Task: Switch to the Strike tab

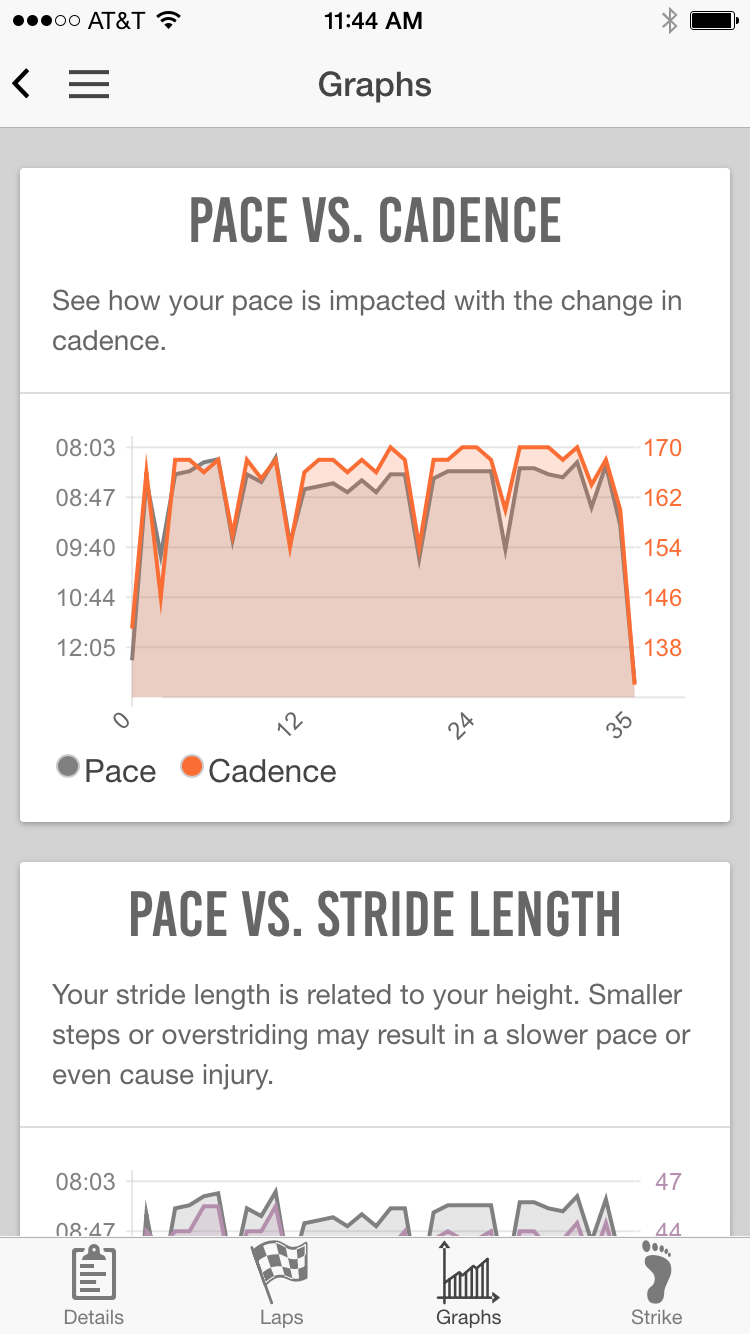Action: (x=656, y=1284)
